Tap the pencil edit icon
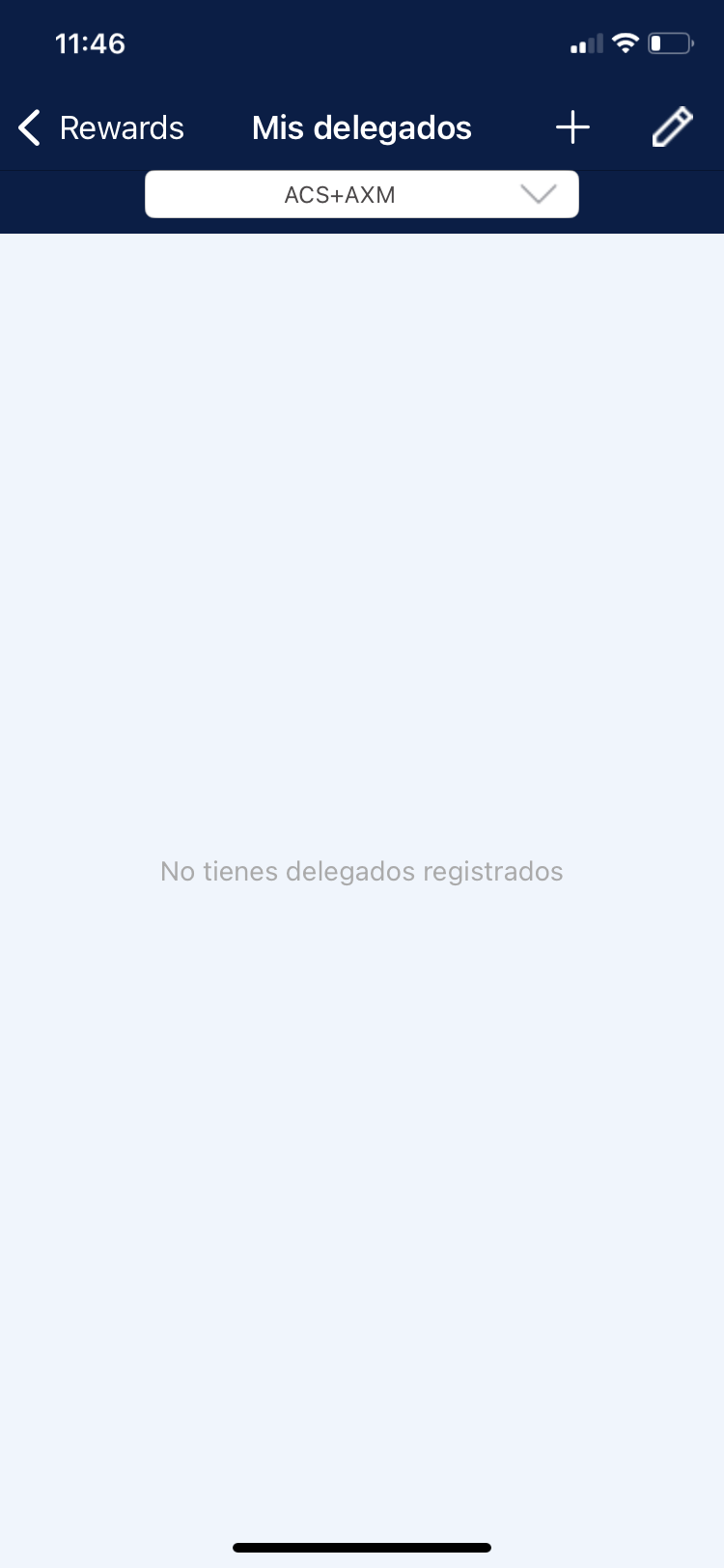The width and height of the screenshot is (724, 1568). click(672, 127)
